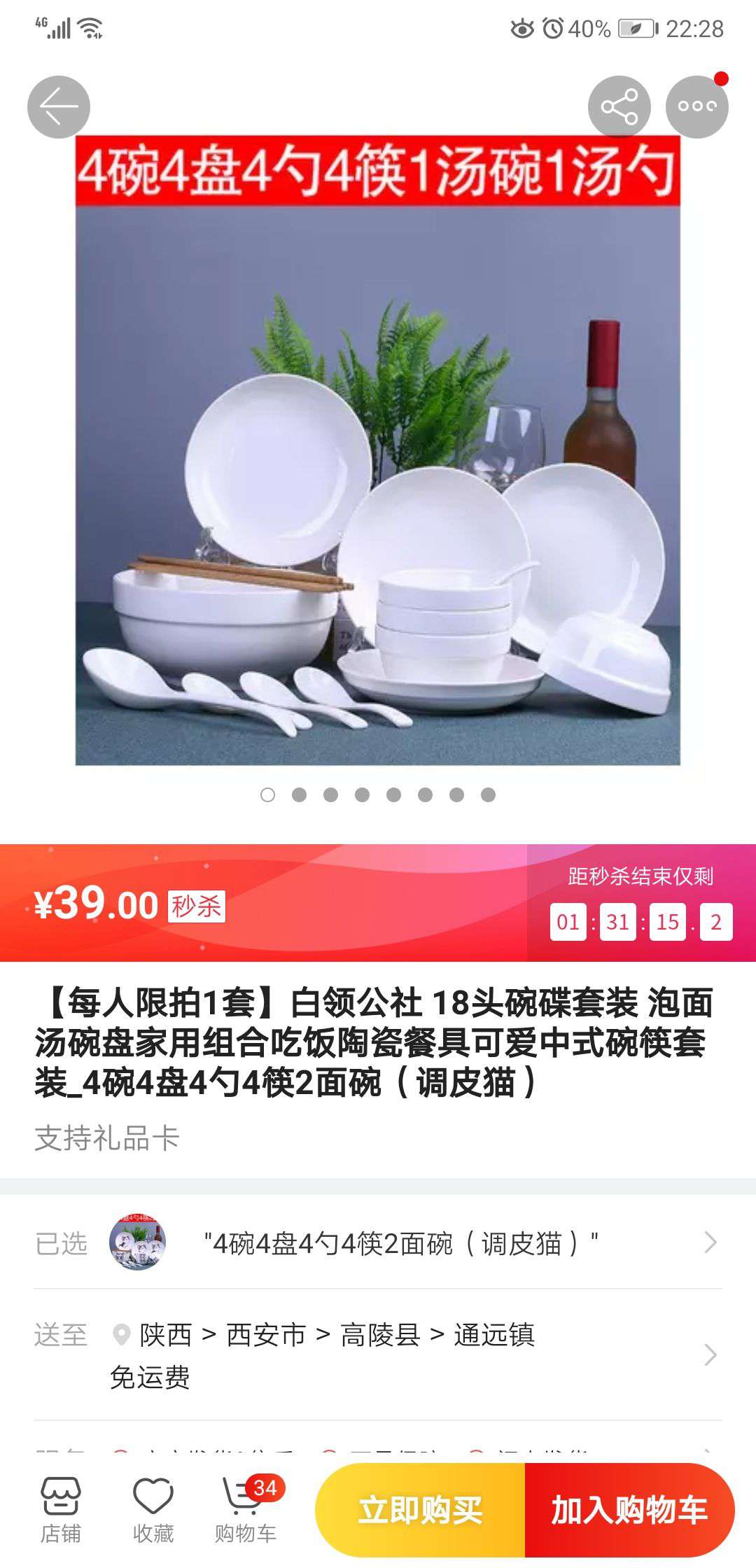Add product to favorites with 收藏
Screen dimensions: 756x1568
tap(153, 1509)
